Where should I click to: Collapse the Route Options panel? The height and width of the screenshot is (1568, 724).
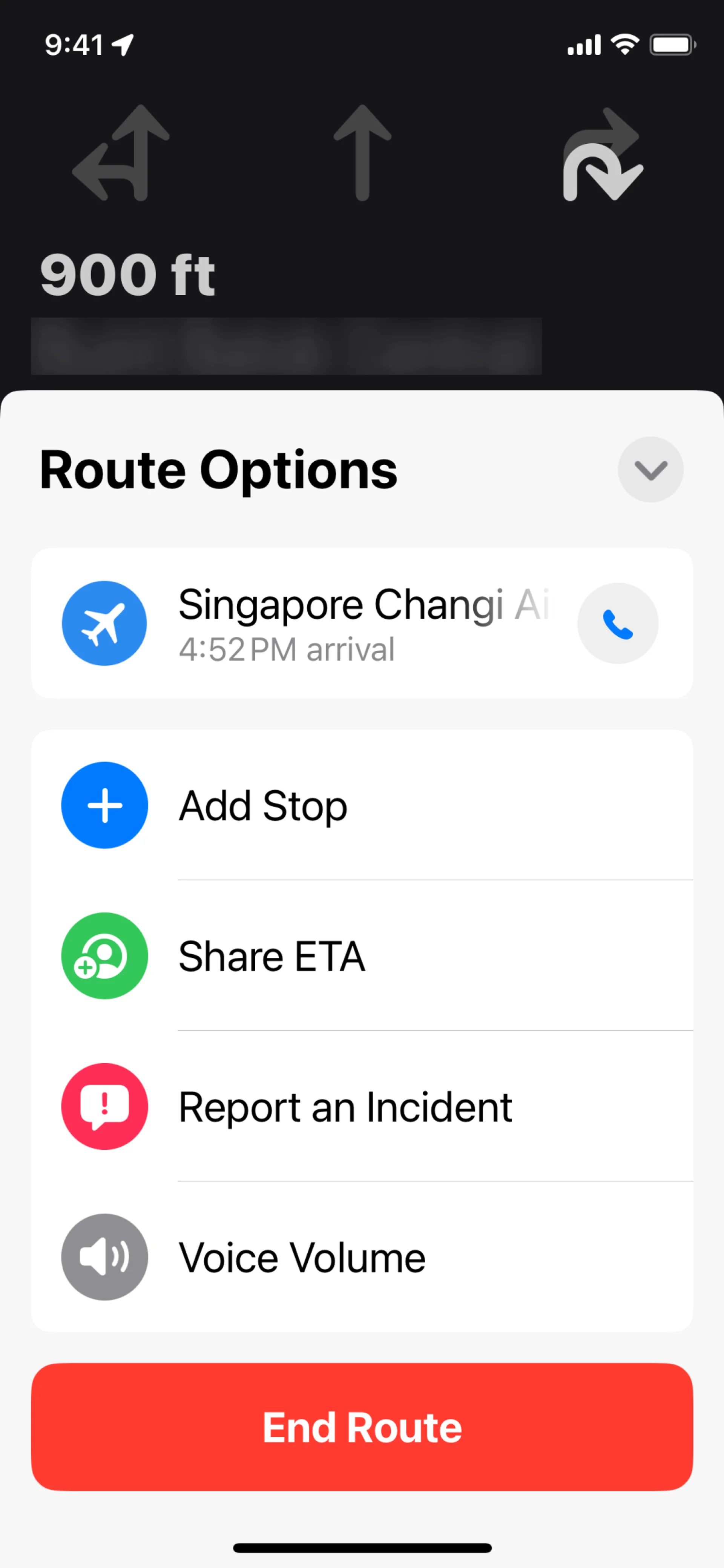pos(650,469)
